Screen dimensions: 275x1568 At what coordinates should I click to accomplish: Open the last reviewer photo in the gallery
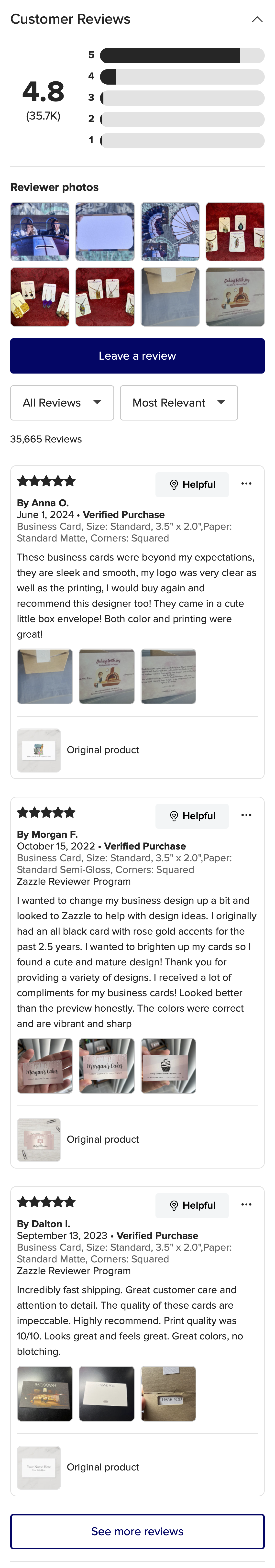pos(235,297)
